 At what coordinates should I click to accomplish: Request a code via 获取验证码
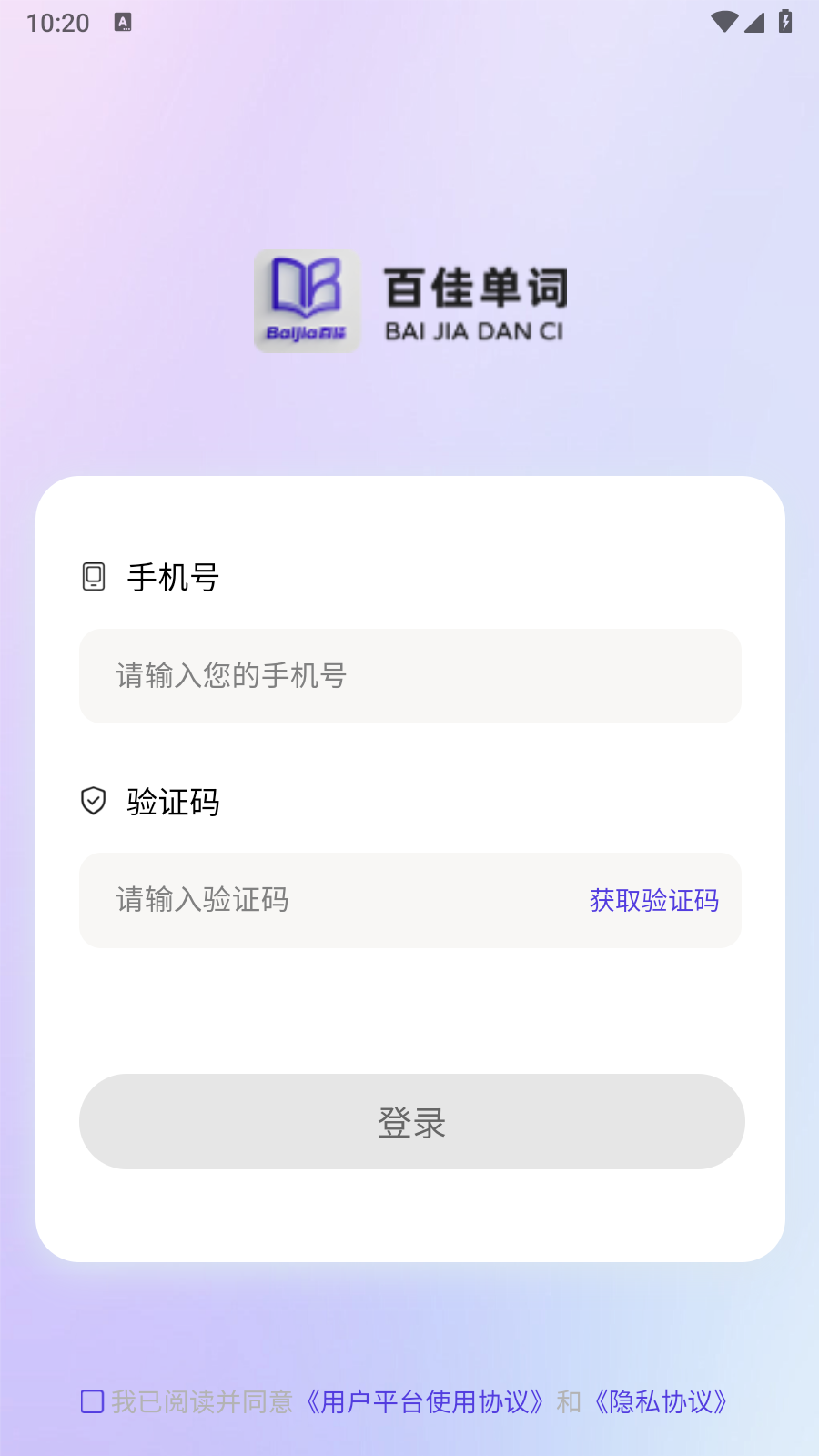pos(654,900)
